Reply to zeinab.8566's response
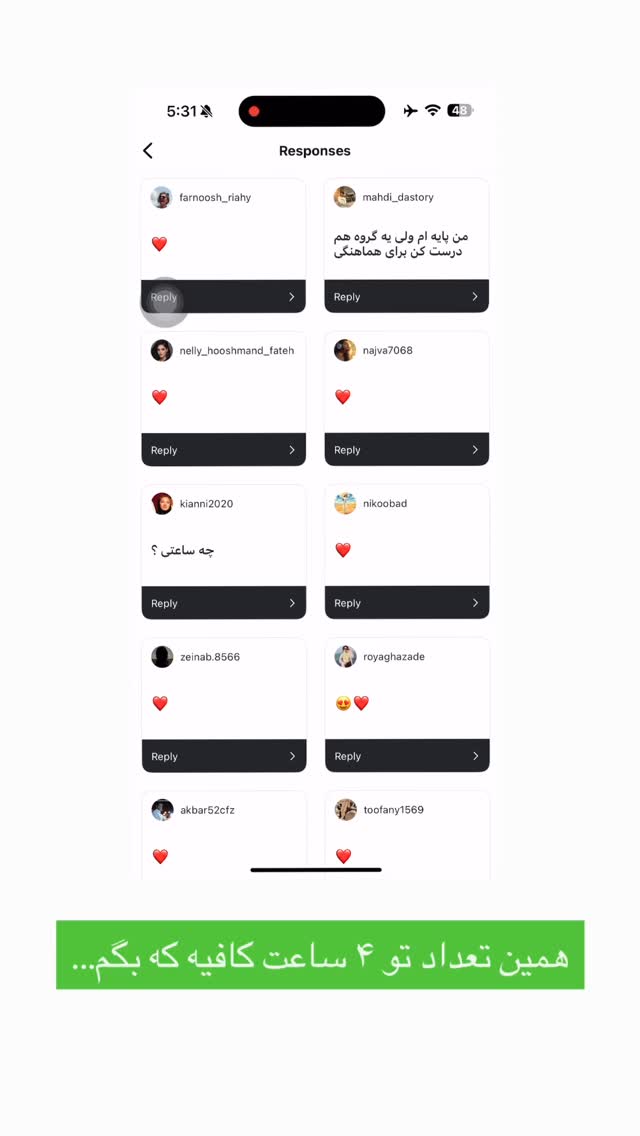Viewport: 640px width, 1136px height. 223,756
